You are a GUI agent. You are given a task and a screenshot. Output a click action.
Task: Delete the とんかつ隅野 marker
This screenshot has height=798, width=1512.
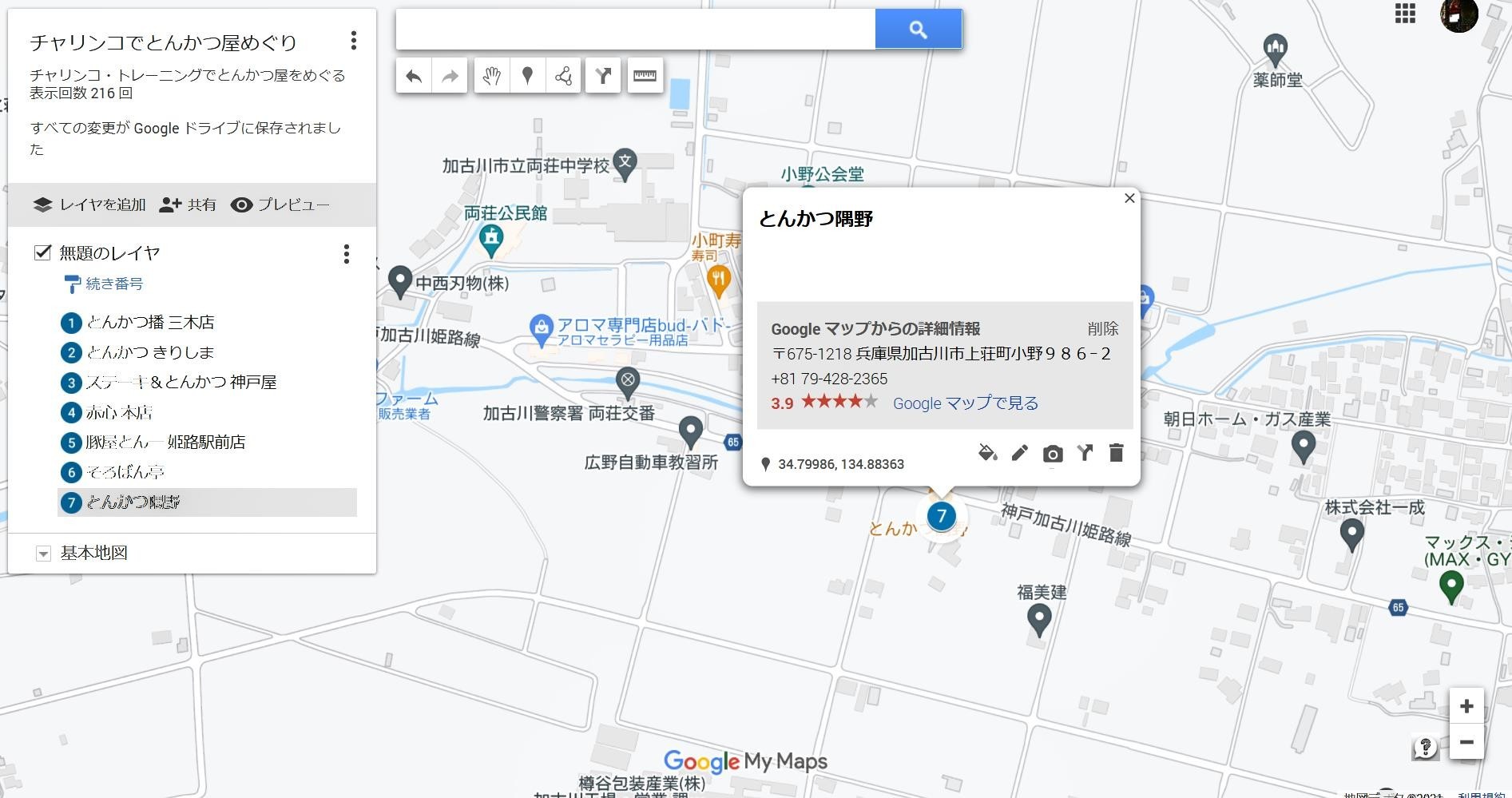[x=1116, y=454]
